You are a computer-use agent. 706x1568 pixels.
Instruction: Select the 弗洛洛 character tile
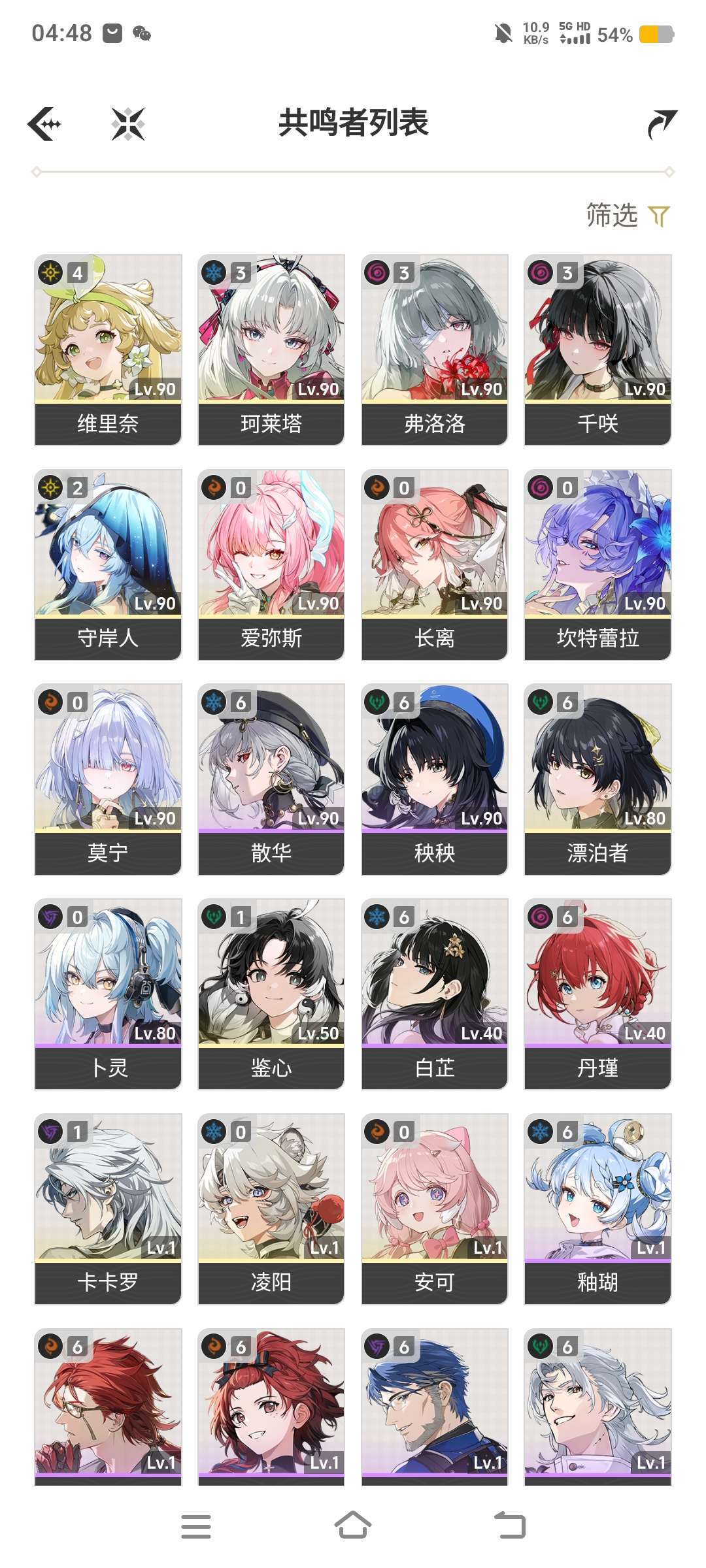click(434, 350)
